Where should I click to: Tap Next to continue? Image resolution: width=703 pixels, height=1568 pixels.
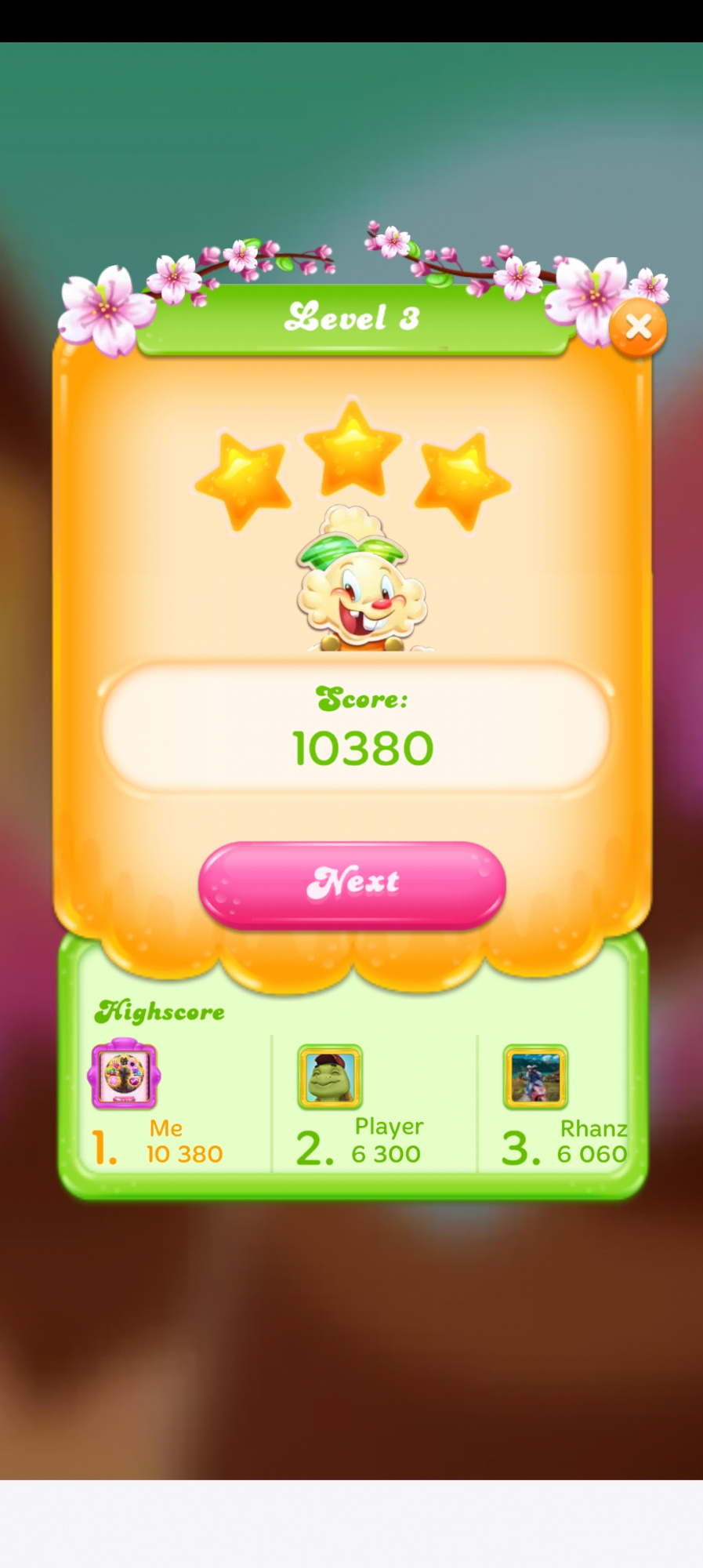pos(352,884)
